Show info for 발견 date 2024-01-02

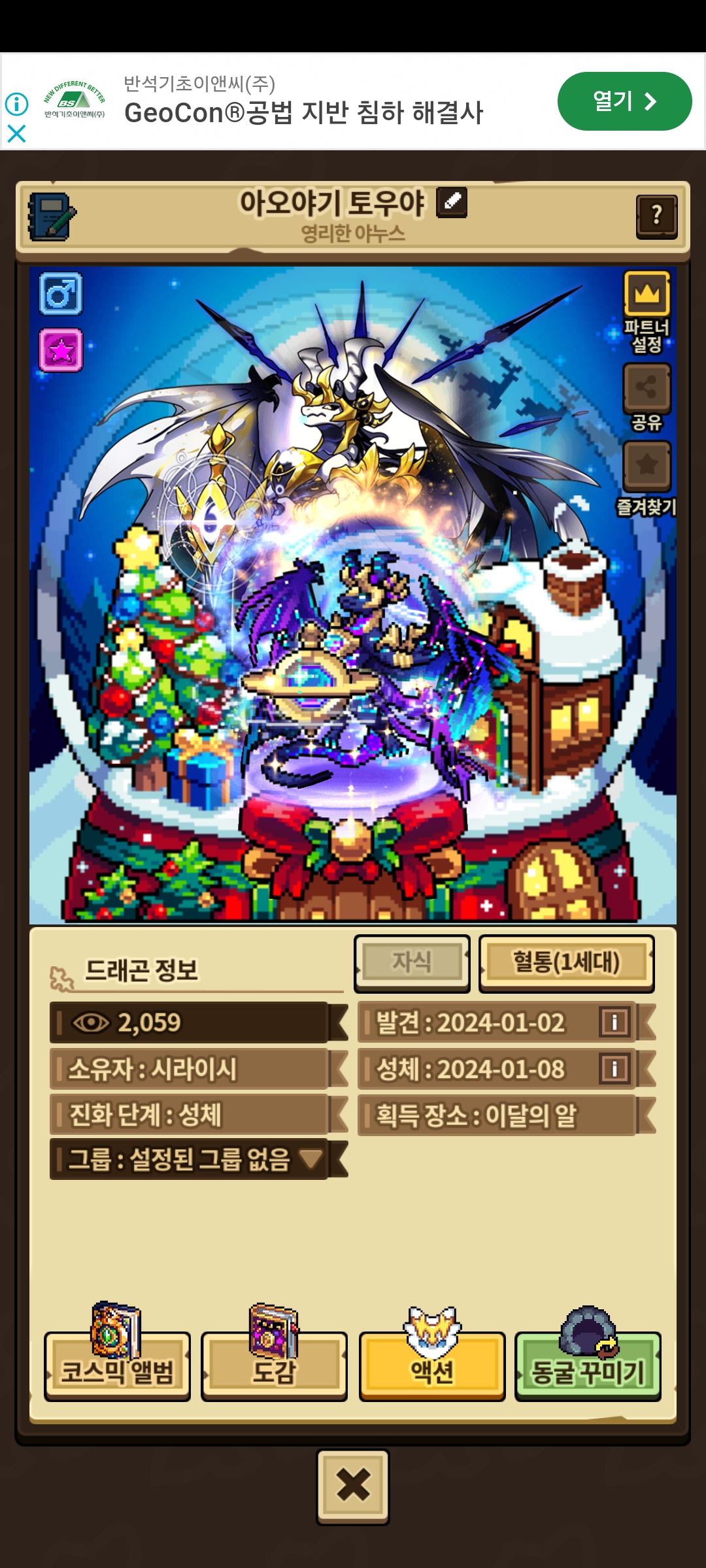click(614, 1021)
